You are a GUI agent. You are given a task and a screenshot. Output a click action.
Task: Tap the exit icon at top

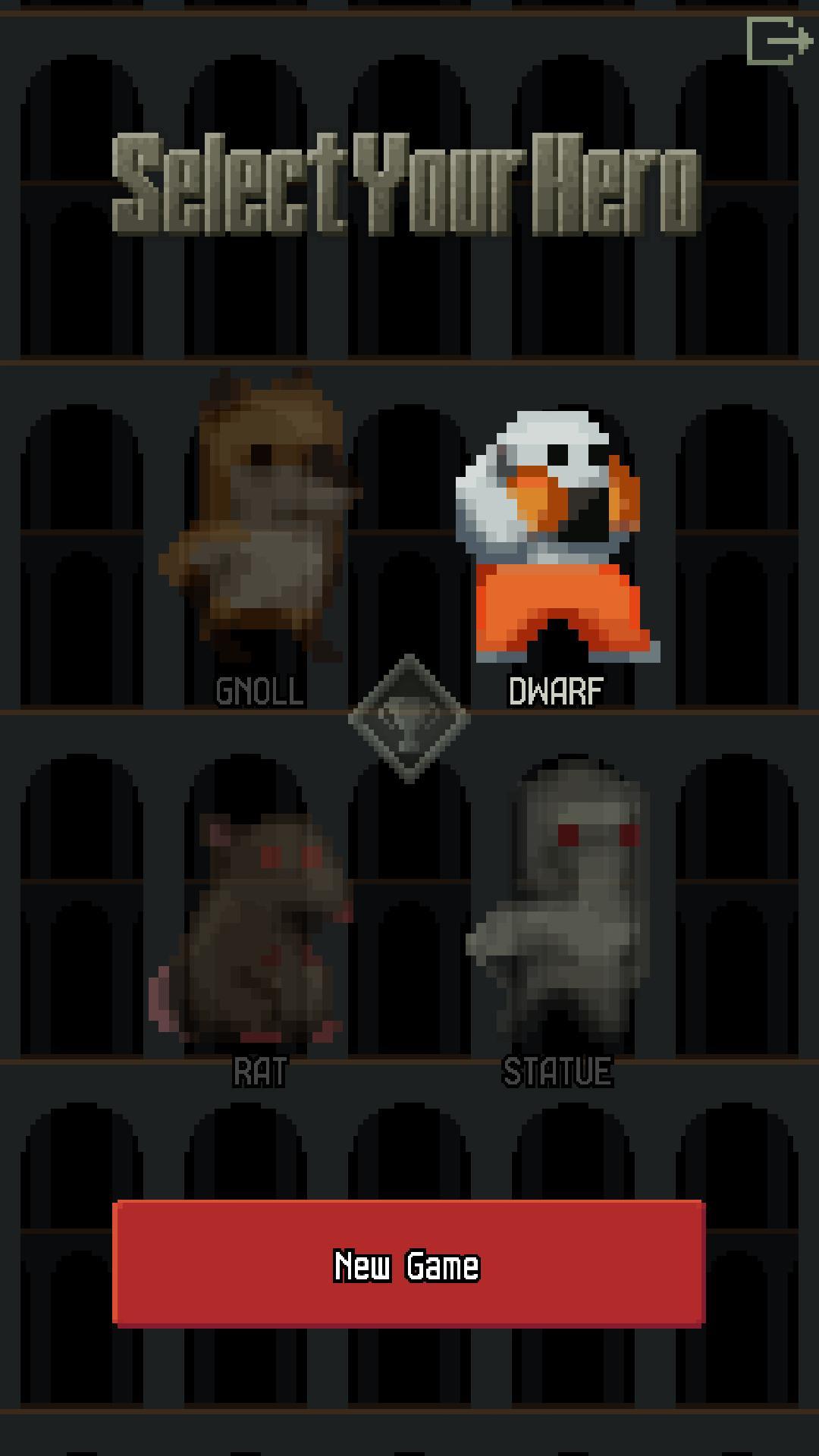778,41
